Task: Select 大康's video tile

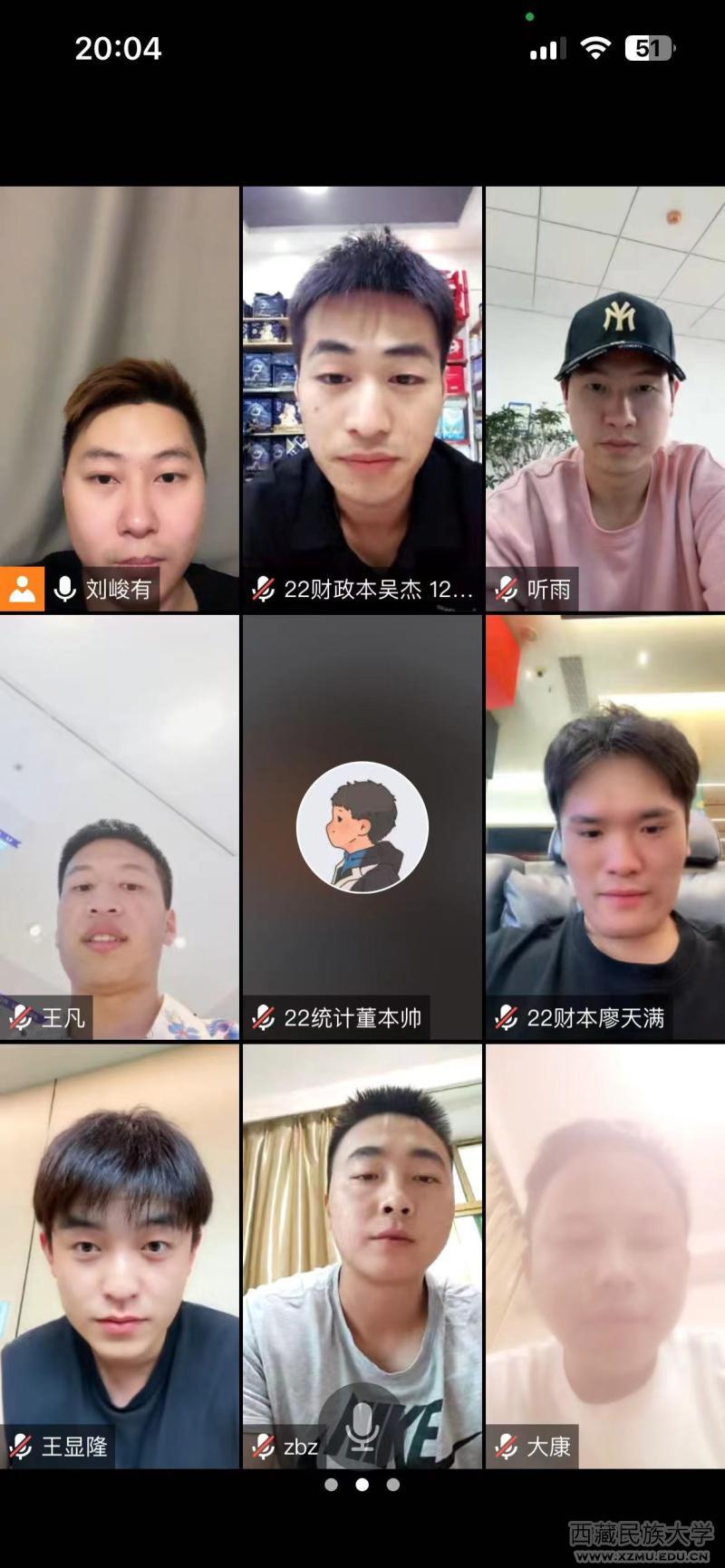Action: tap(605, 1255)
